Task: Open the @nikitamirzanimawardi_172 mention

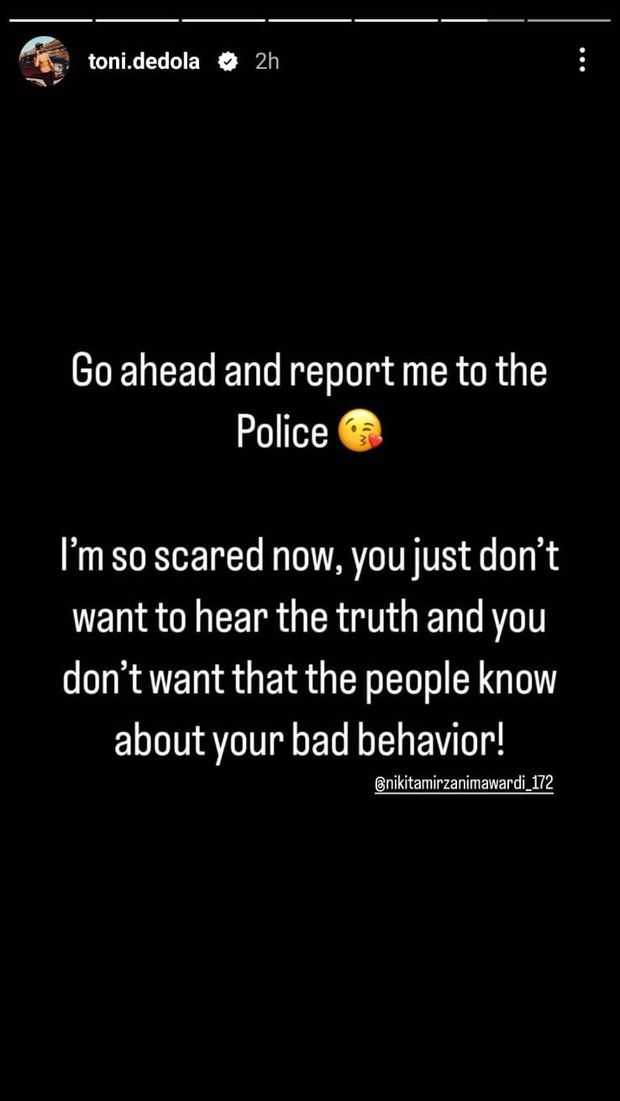Action: tap(464, 783)
